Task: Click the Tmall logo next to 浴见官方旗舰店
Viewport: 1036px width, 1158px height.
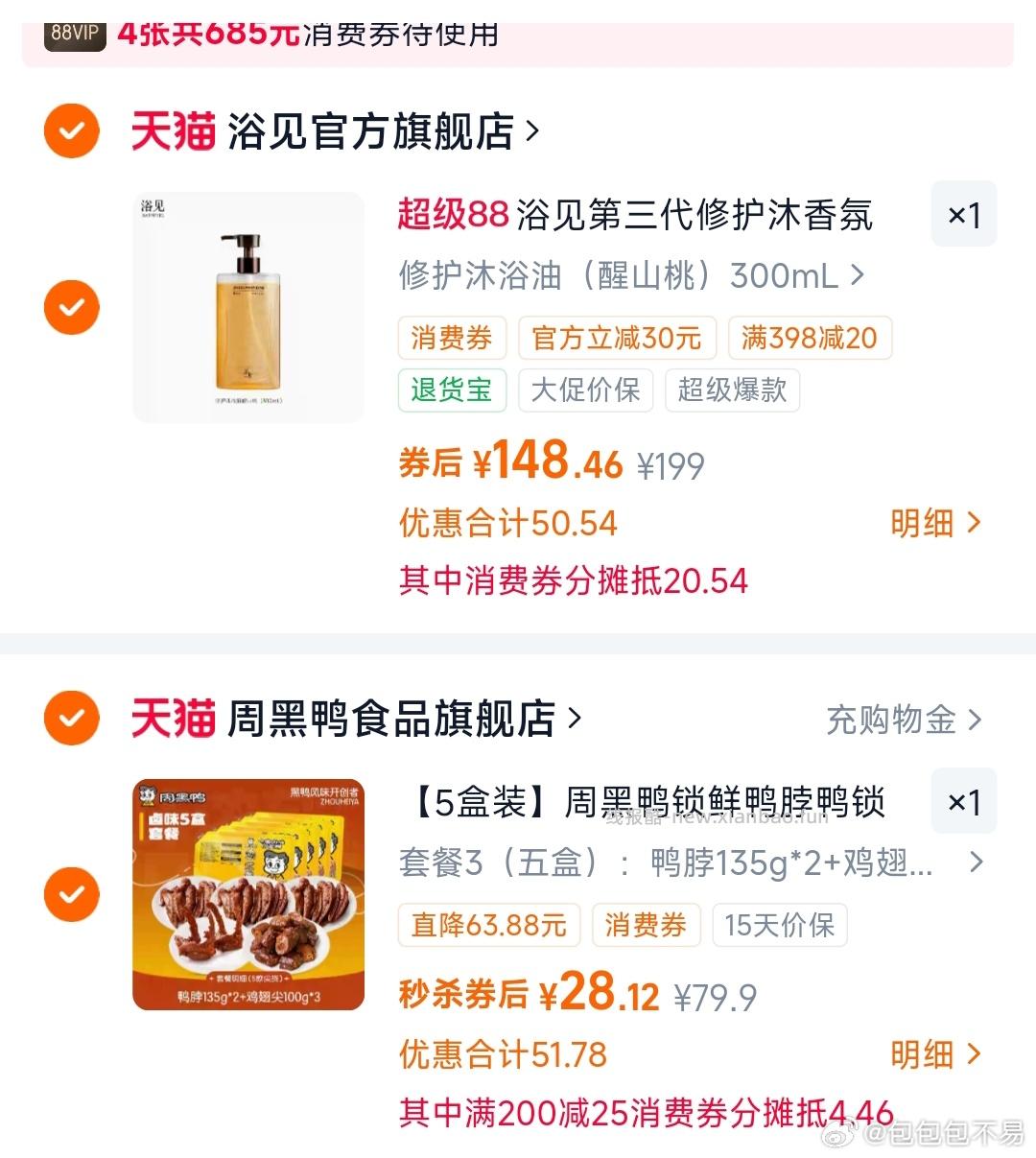Action: (173, 131)
